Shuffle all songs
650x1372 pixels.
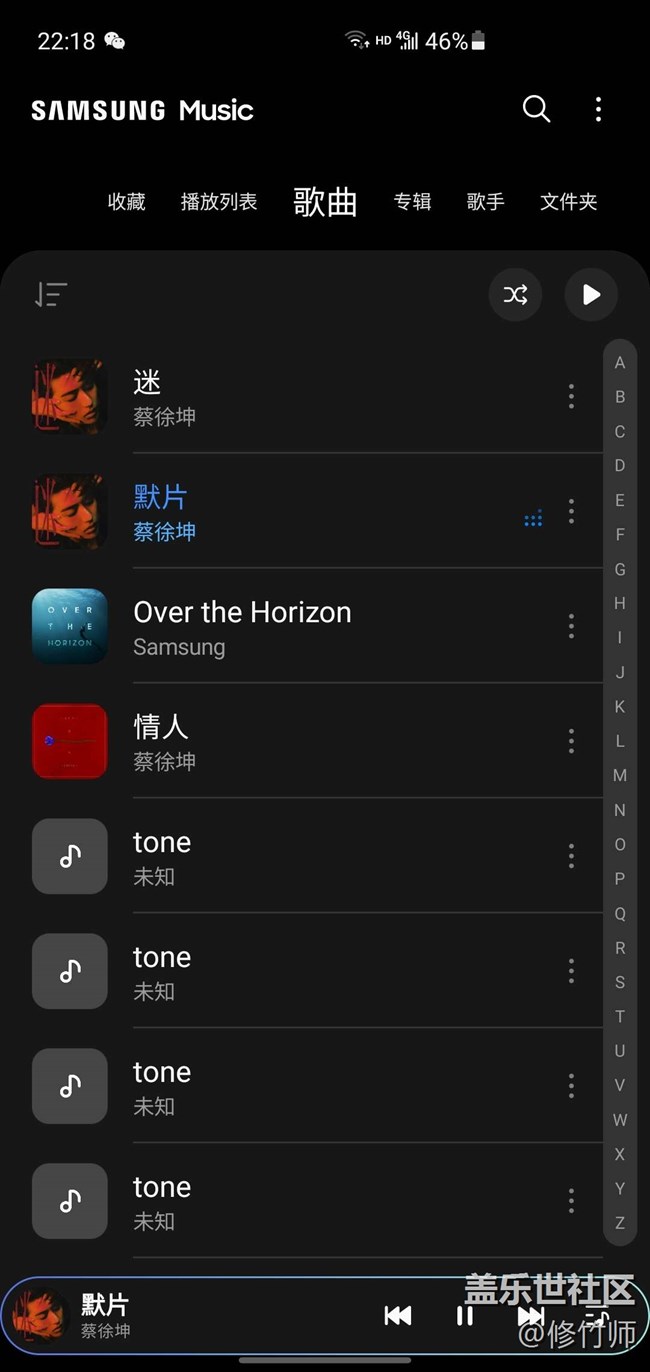[515, 294]
